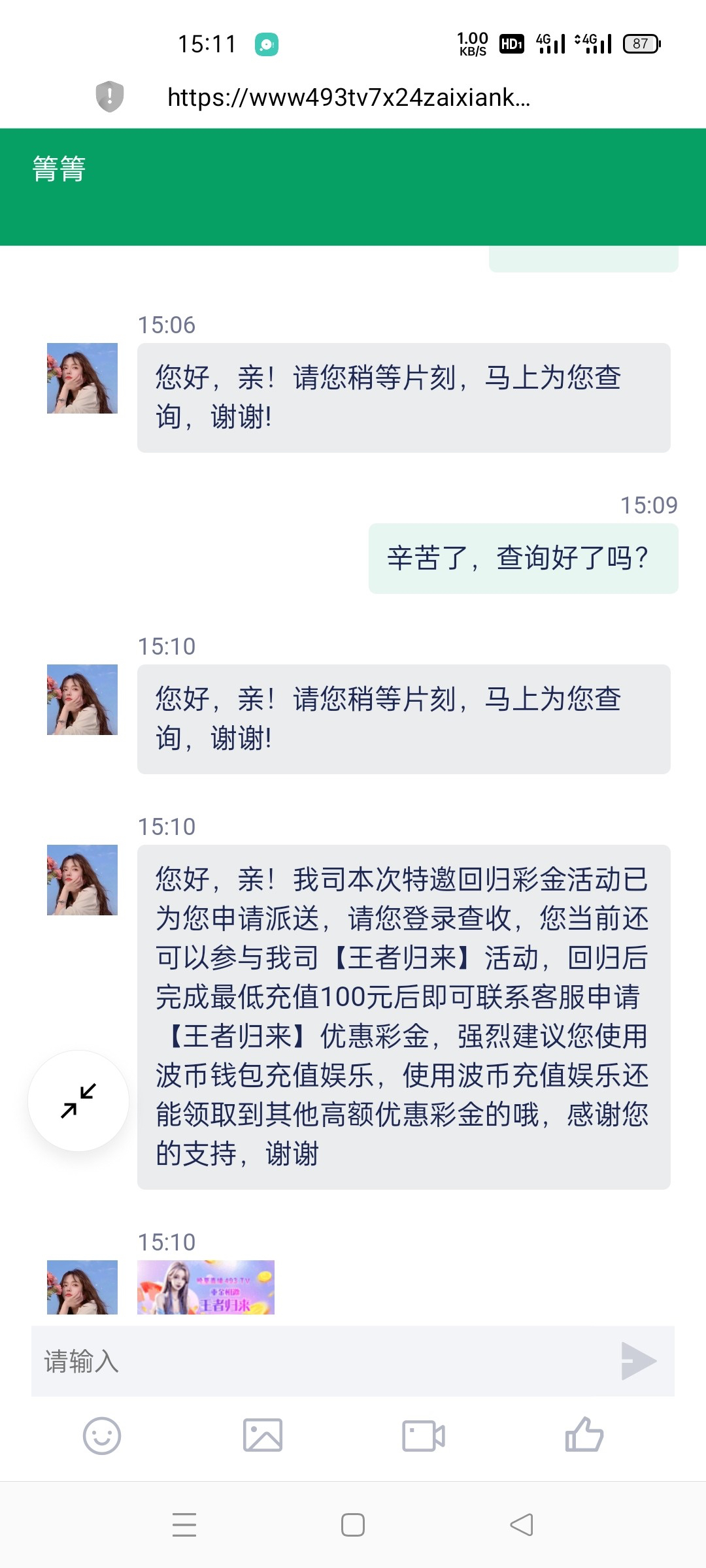This screenshot has width=706, height=1568.
Task: Open recent apps from the navigation bar
Action: point(184,1525)
